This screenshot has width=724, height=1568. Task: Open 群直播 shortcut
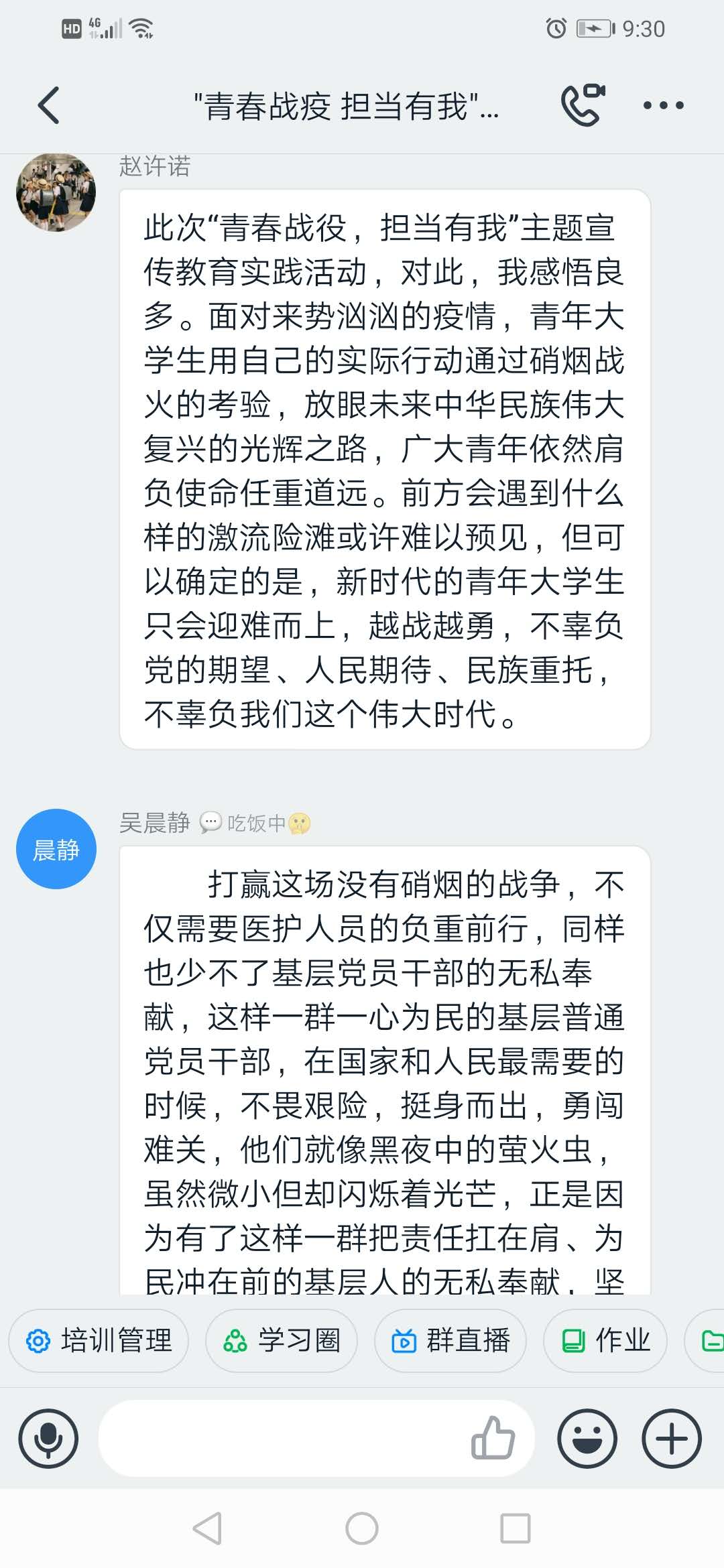click(x=450, y=1340)
